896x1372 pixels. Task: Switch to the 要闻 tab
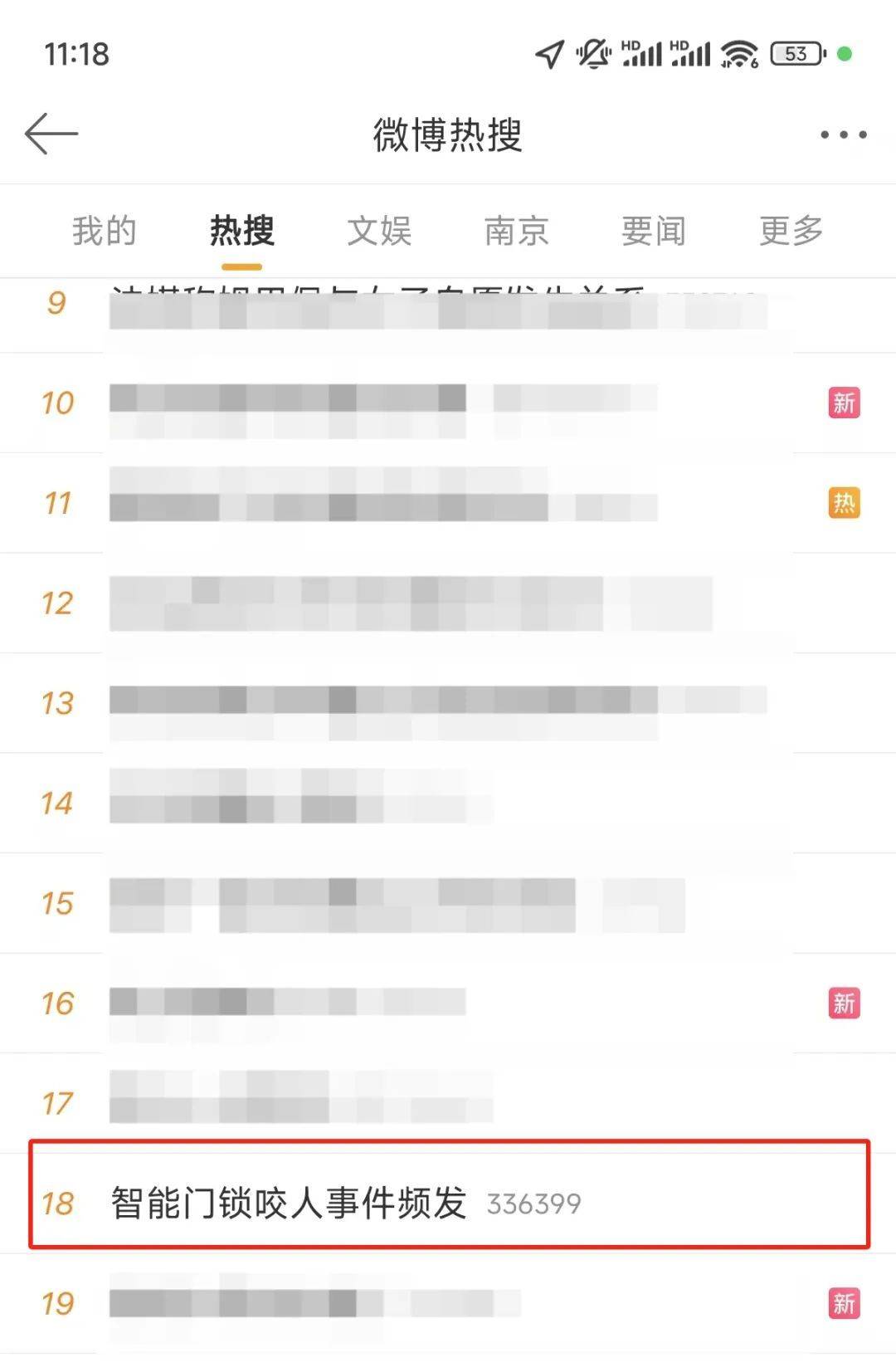[654, 231]
